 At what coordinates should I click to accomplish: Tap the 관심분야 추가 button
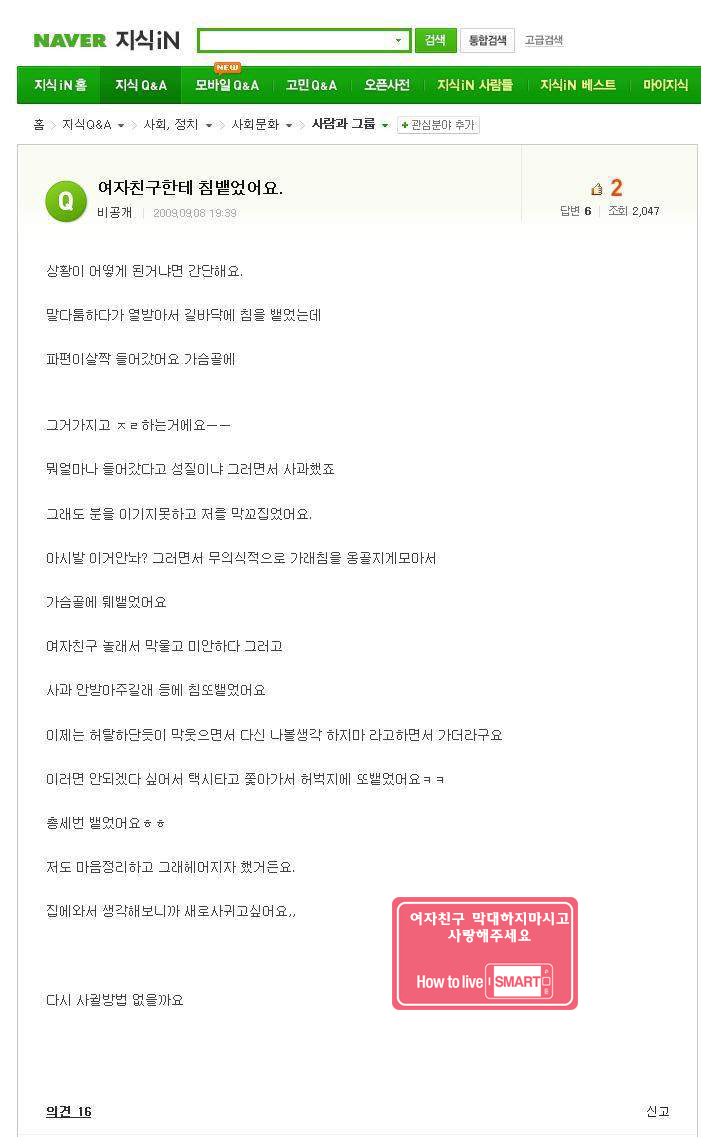pos(438,125)
